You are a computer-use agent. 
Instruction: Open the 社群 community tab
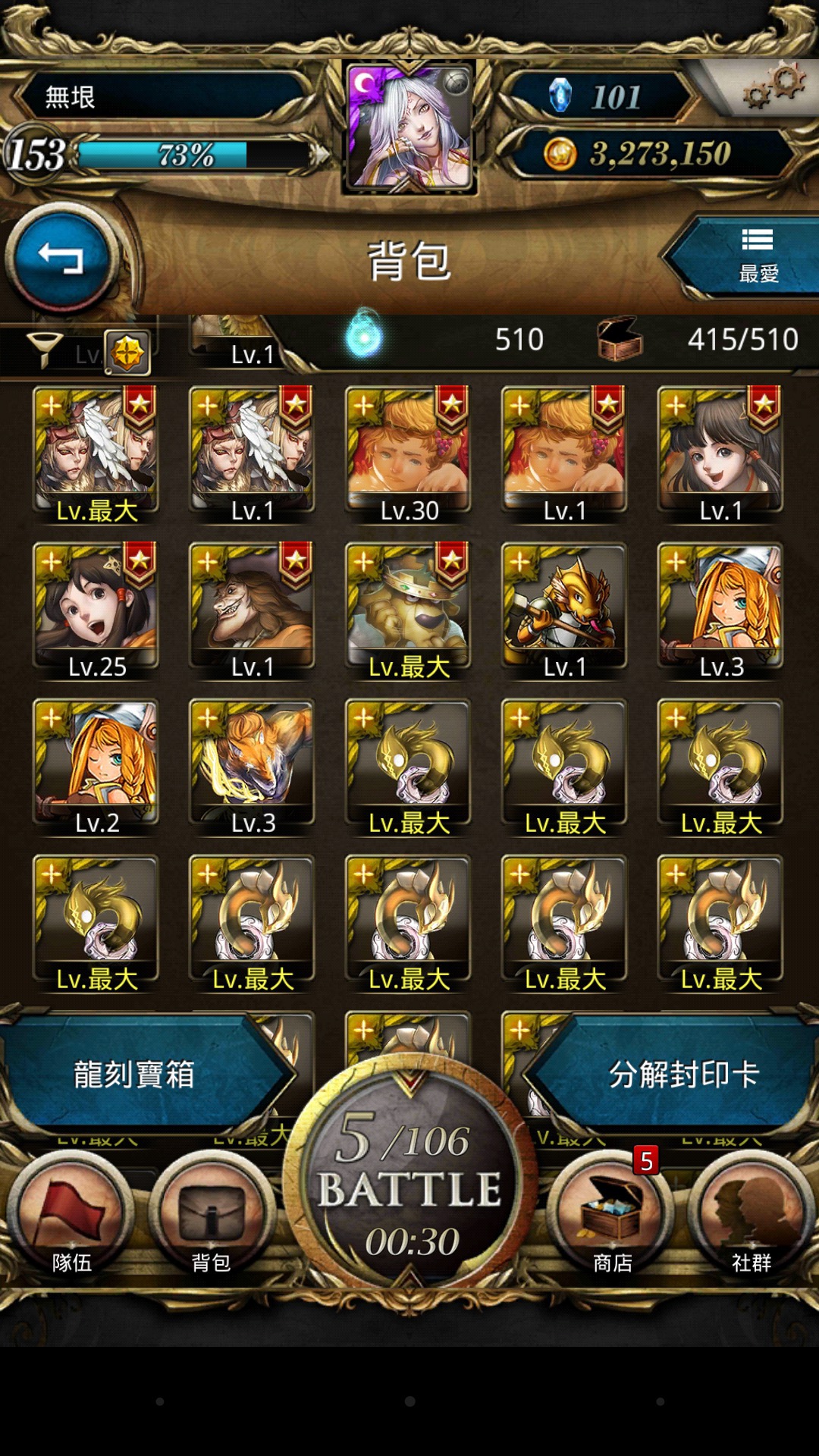[x=751, y=1215]
